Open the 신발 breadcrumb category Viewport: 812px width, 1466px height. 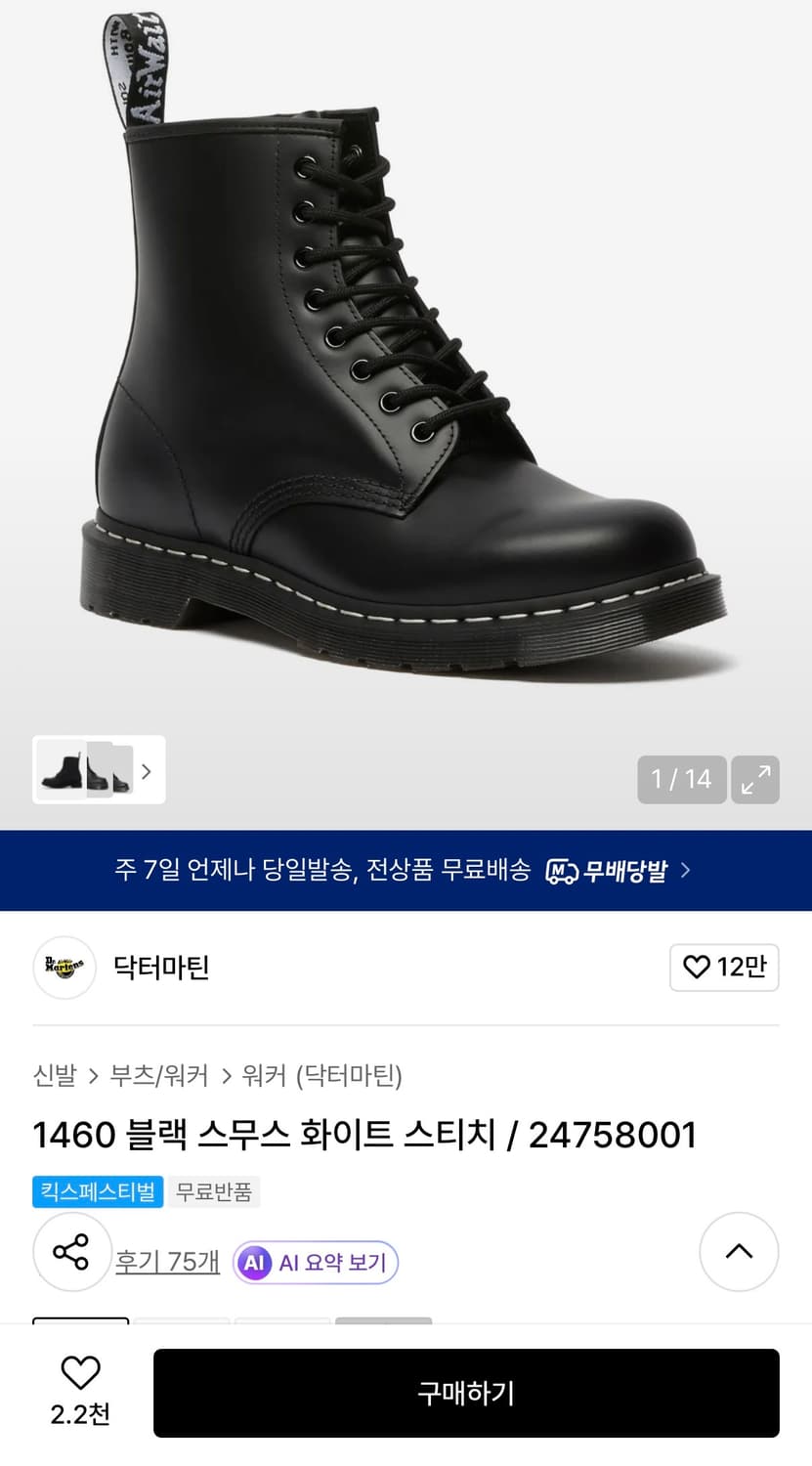pos(52,1075)
